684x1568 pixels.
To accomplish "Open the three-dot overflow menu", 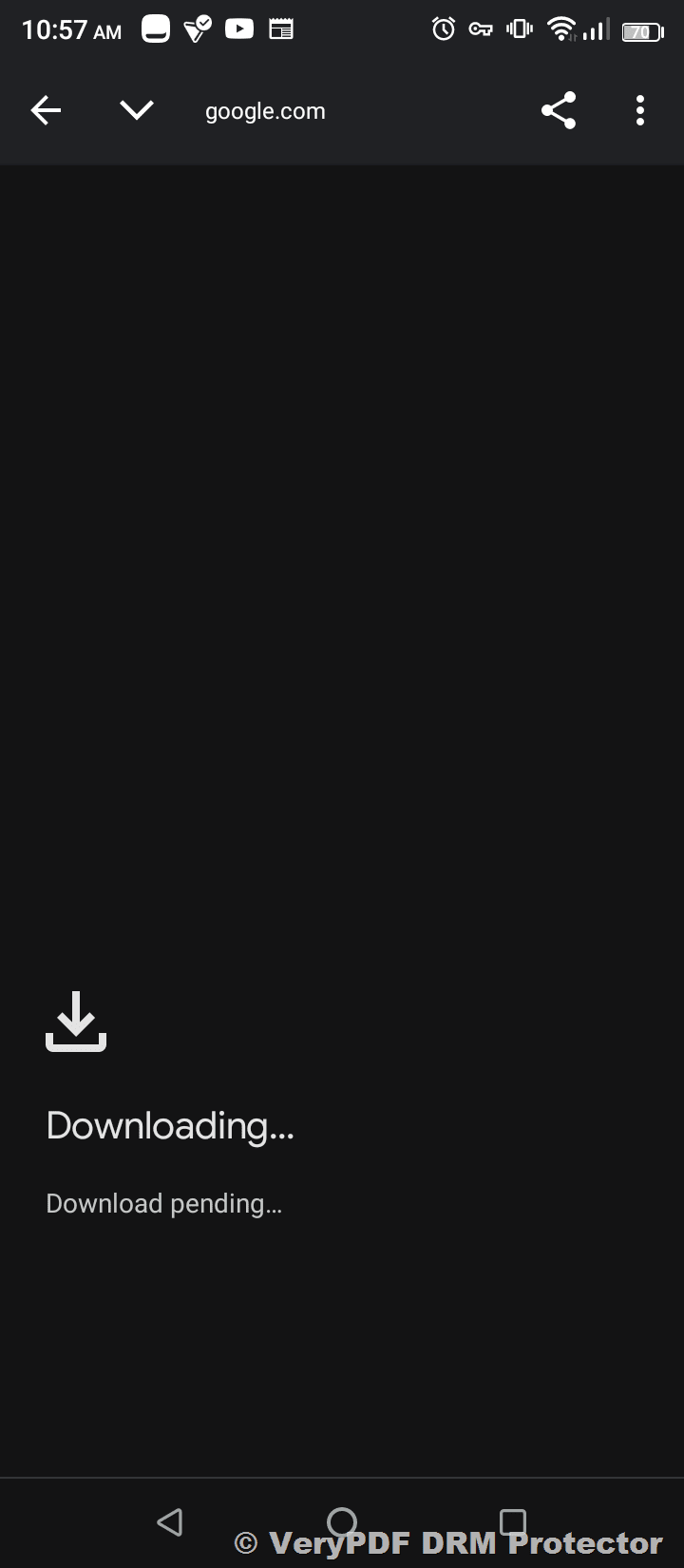I will click(x=640, y=111).
